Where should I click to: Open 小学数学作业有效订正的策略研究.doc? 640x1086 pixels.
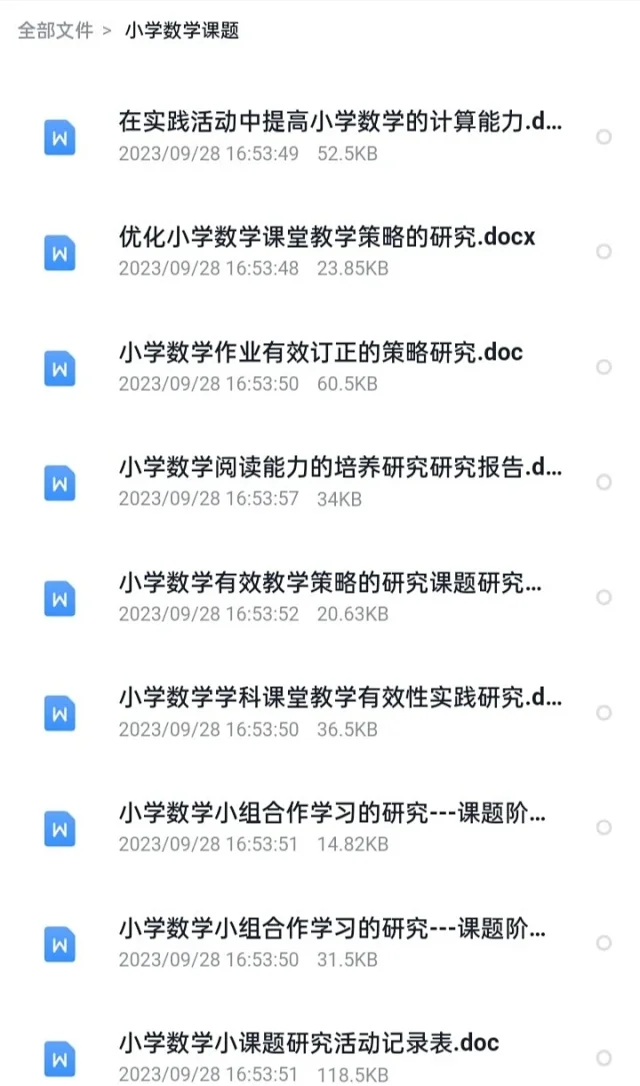tap(320, 366)
